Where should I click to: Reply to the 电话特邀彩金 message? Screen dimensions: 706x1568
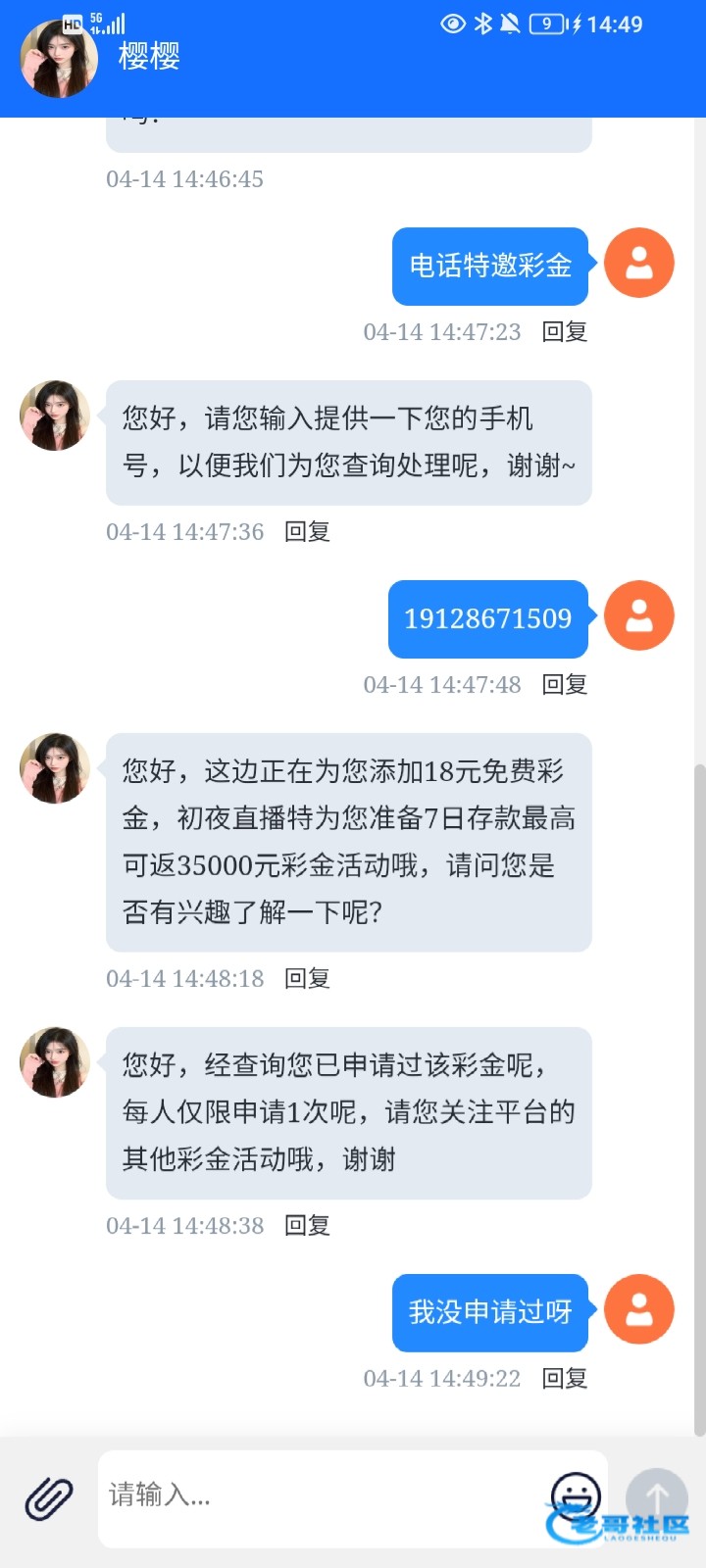(x=565, y=332)
